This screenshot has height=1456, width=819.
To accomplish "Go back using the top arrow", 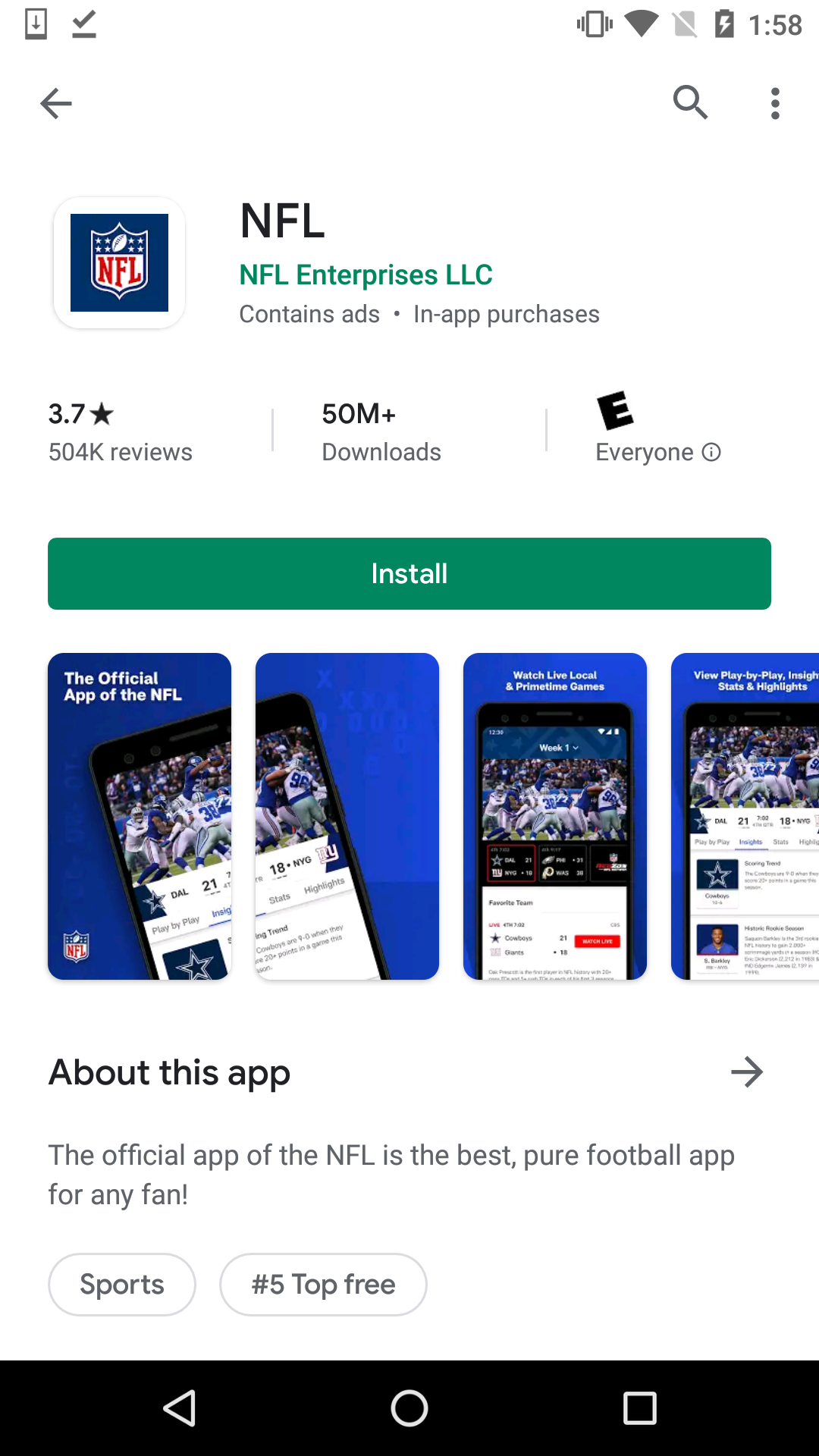I will (56, 103).
